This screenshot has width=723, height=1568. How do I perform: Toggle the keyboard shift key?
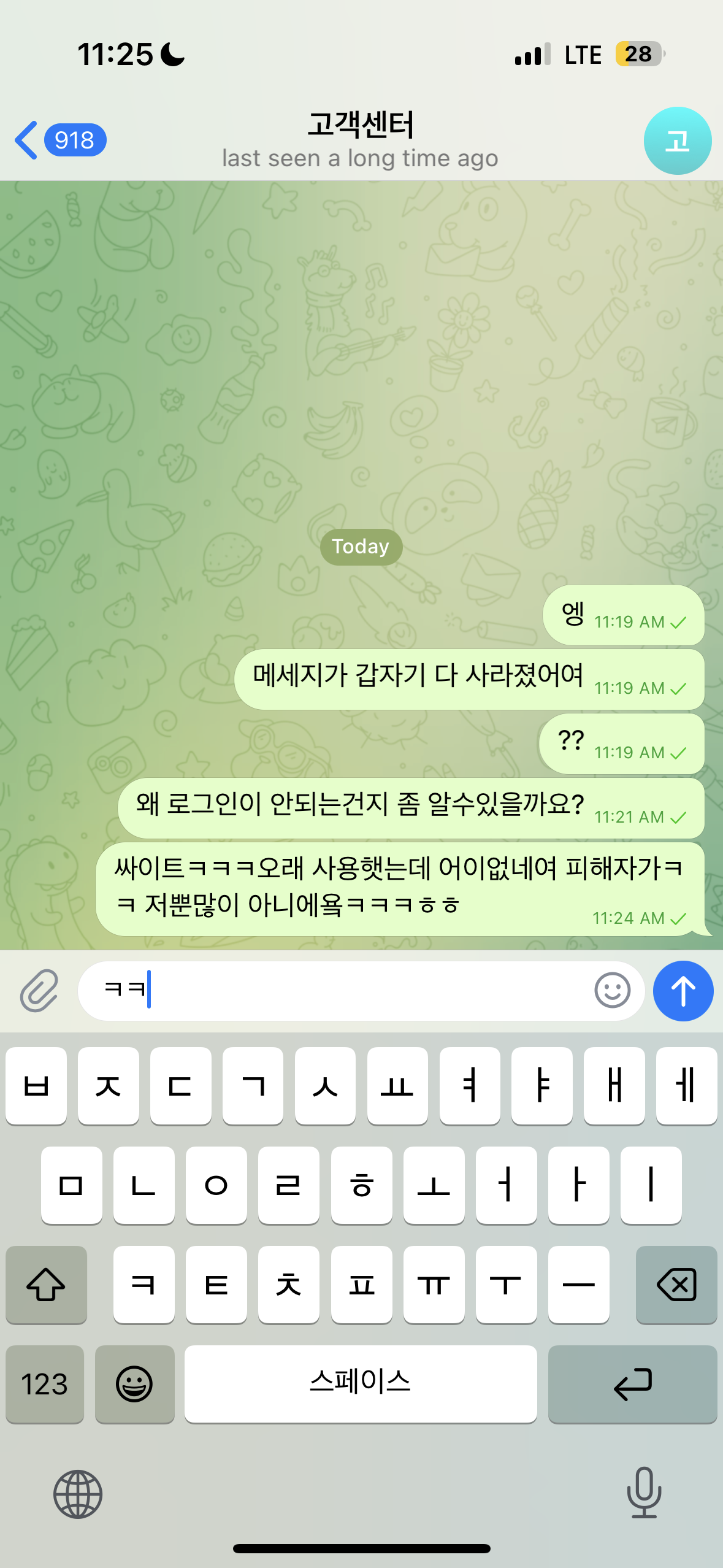coord(46,1285)
